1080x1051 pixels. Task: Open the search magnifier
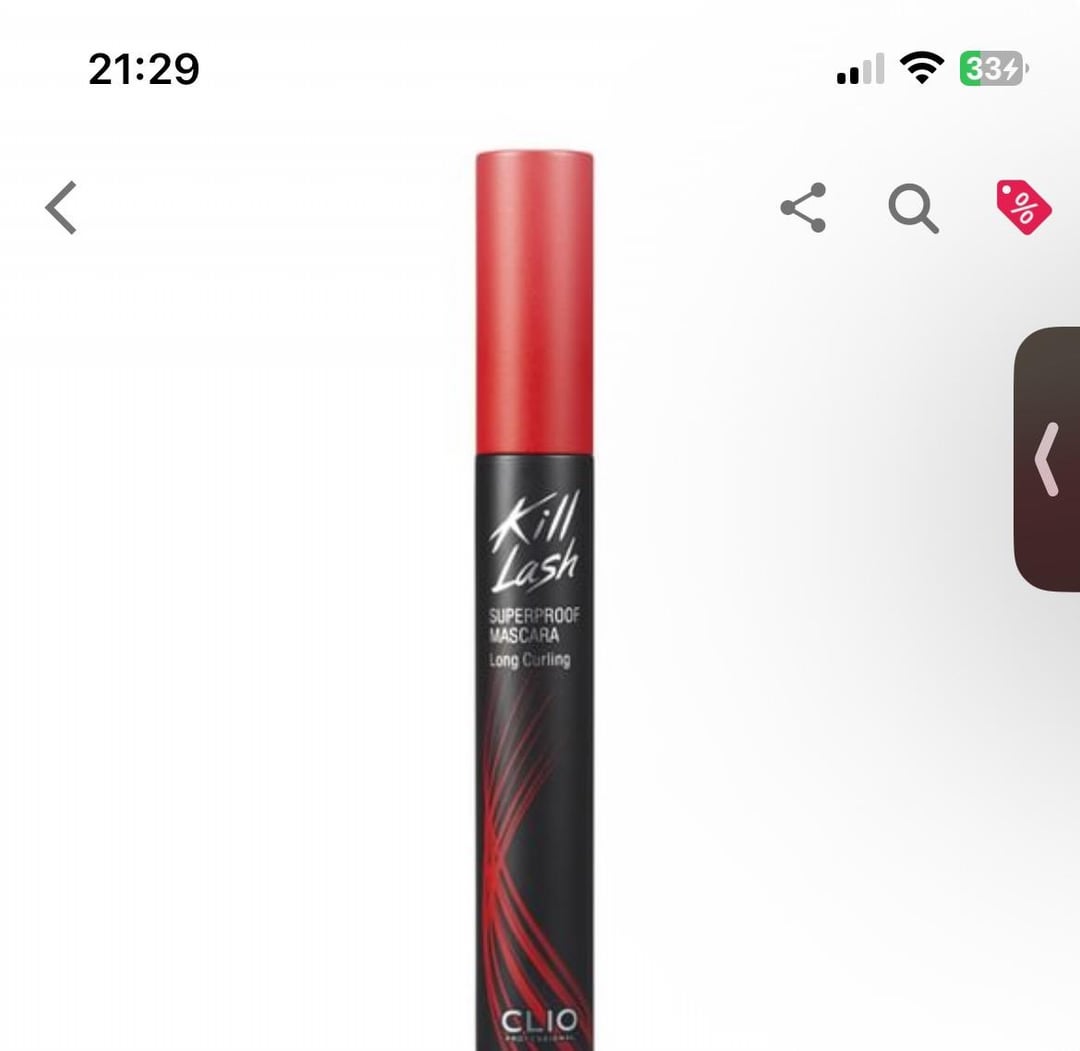[x=913, y=209]
